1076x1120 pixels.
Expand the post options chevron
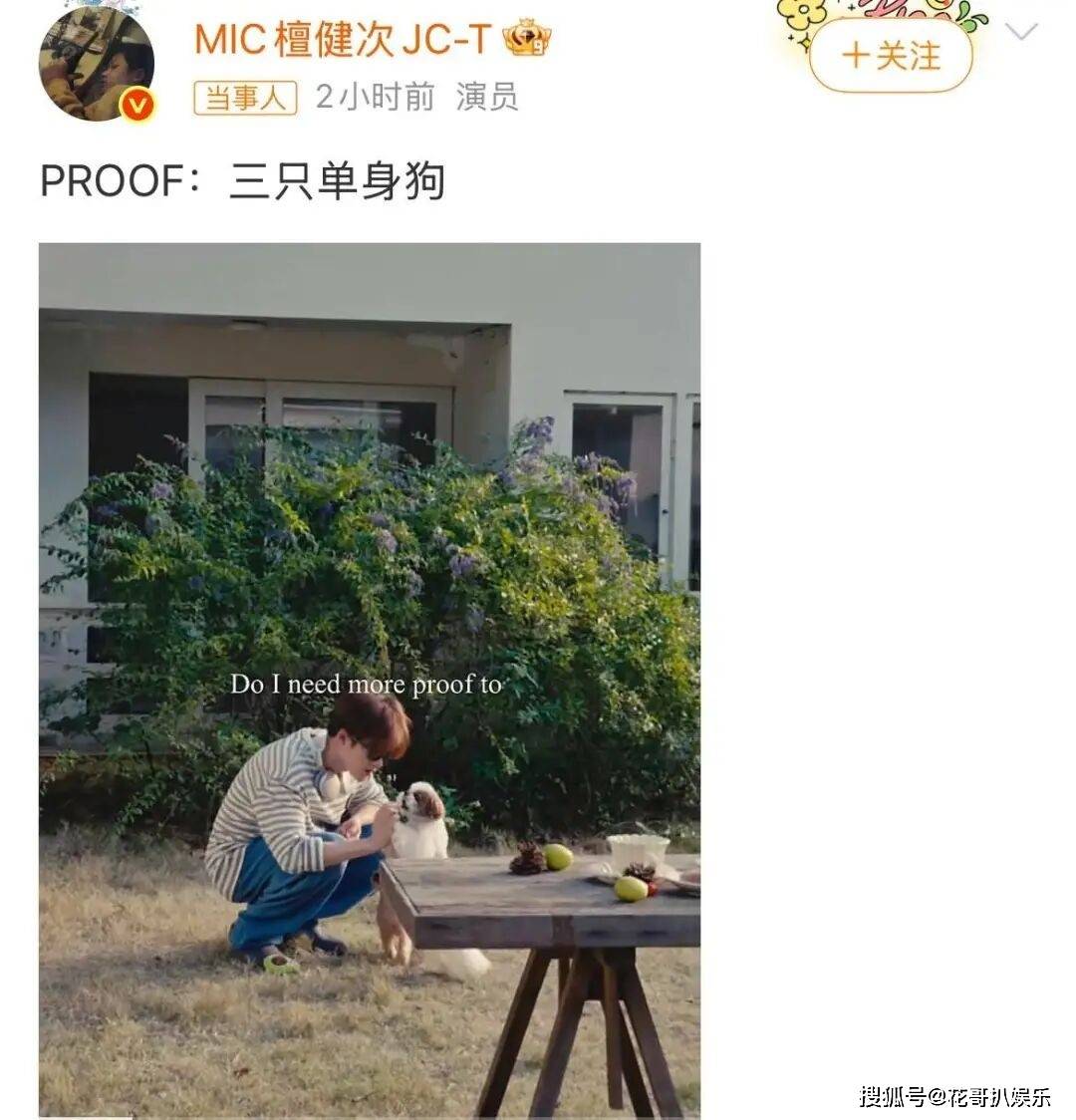tap(1021, 32)
